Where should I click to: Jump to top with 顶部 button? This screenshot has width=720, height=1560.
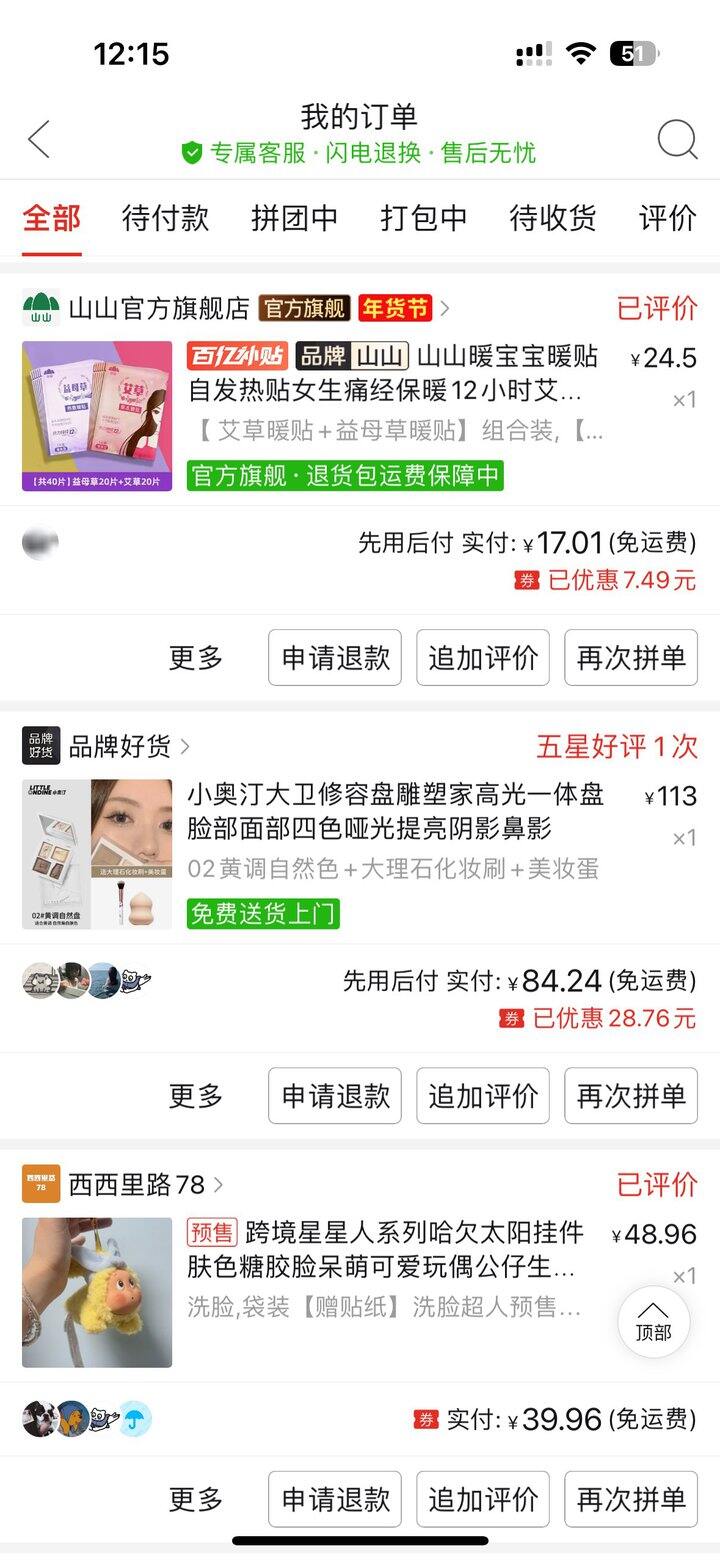tap(653, 1321)
